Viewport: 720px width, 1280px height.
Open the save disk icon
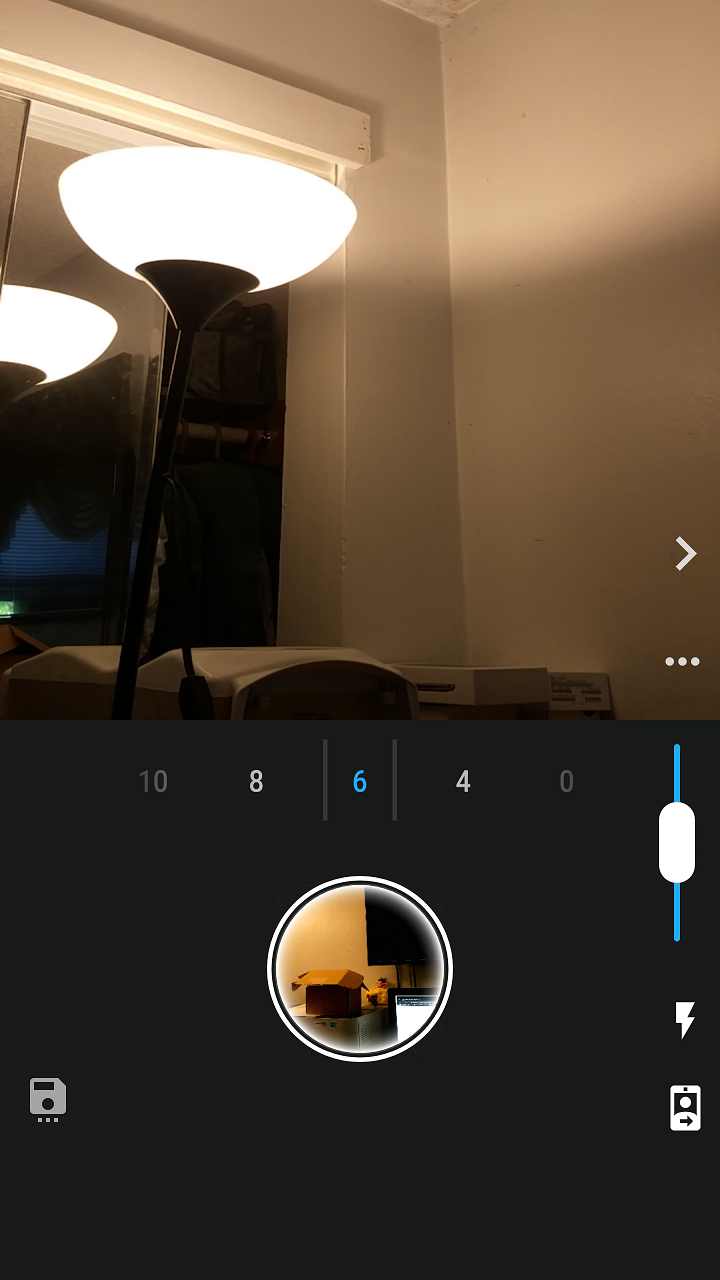[48, 1099]
